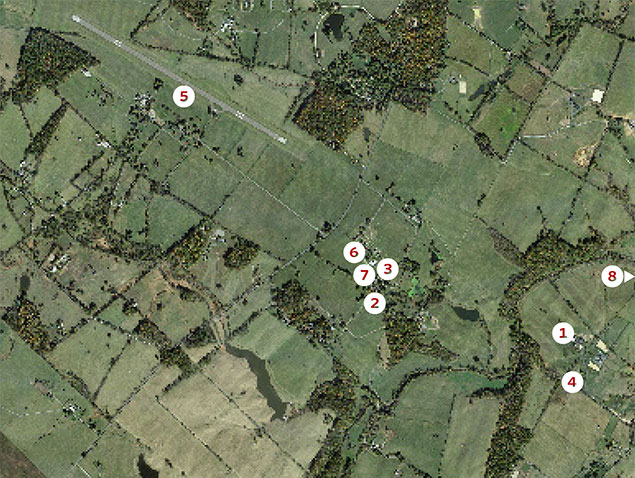Screen dimensions: 635x478
Task: Tap map marker number 2
Action: (x=374, y=302)
